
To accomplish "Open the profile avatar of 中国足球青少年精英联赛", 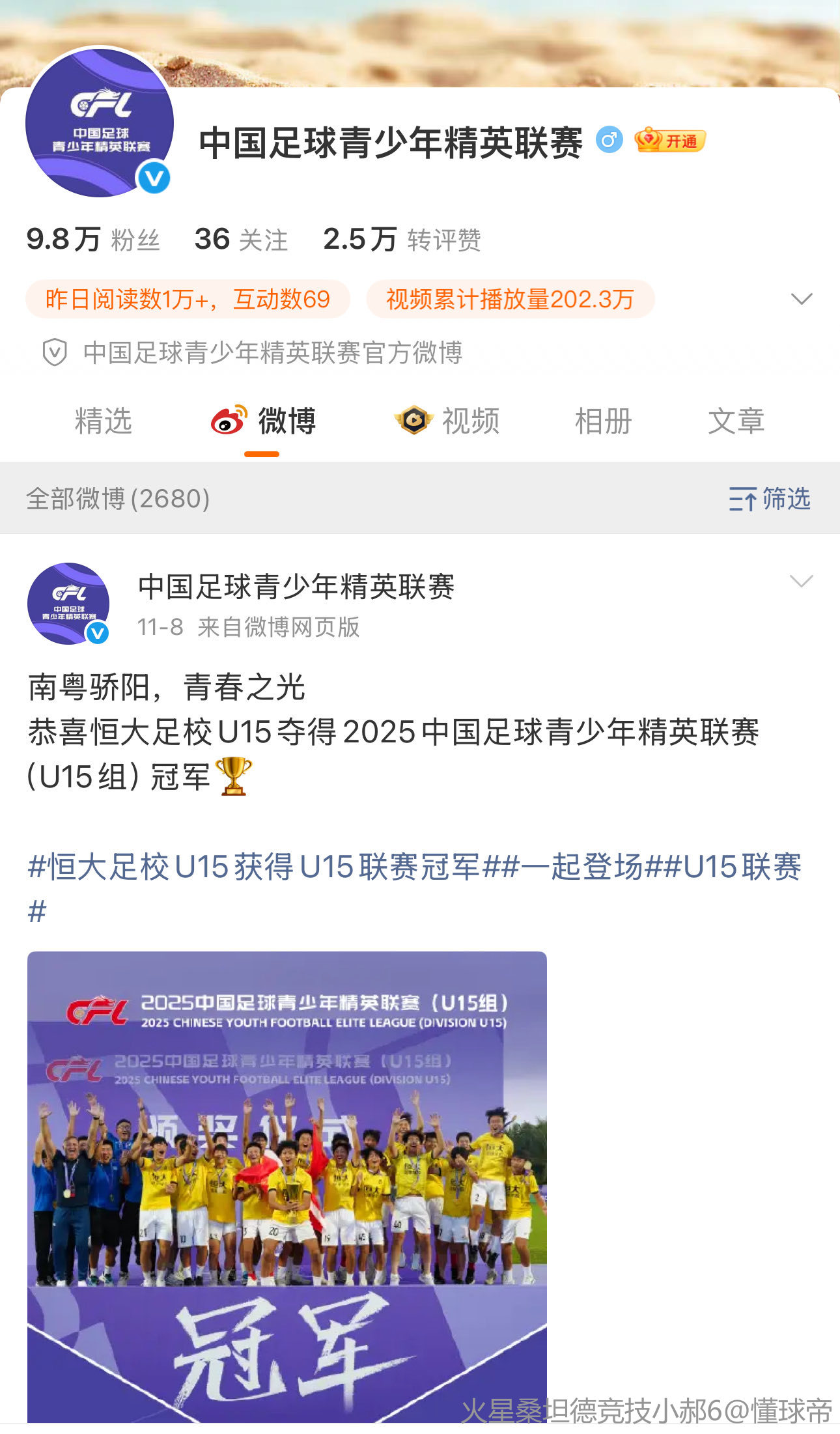I will coord(100,122).
